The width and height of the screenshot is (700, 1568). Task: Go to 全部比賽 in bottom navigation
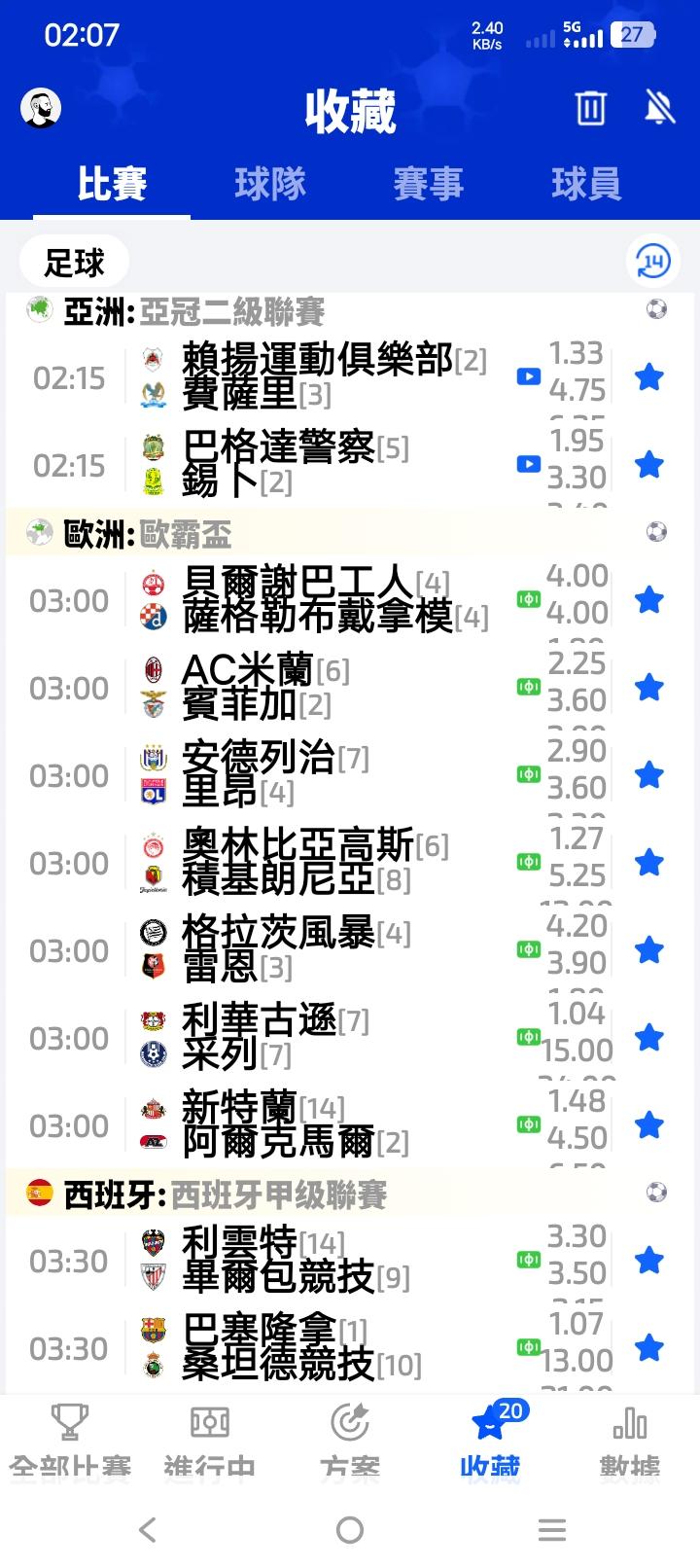click(70, 1440)
